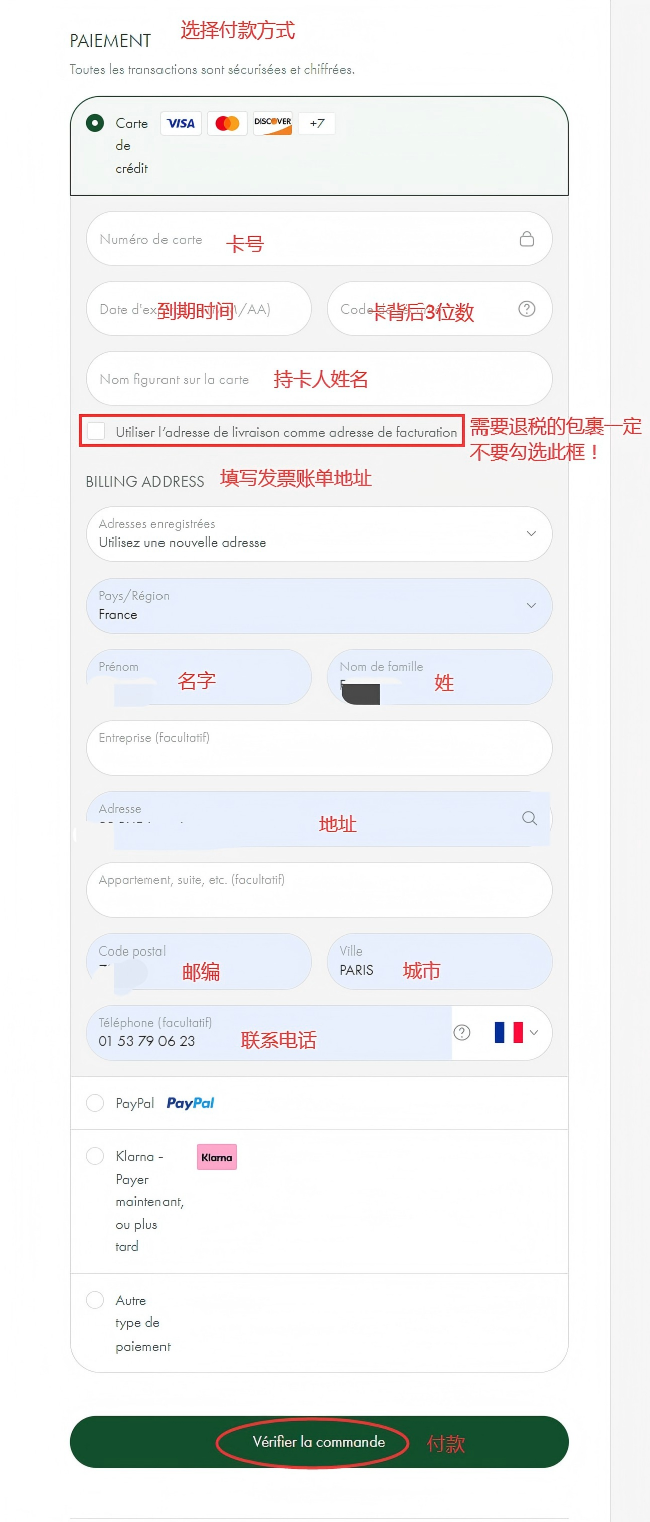Open the Pays/Région dropdown
This screenshot has height=1522, width=650.
[x=318, y=605]
